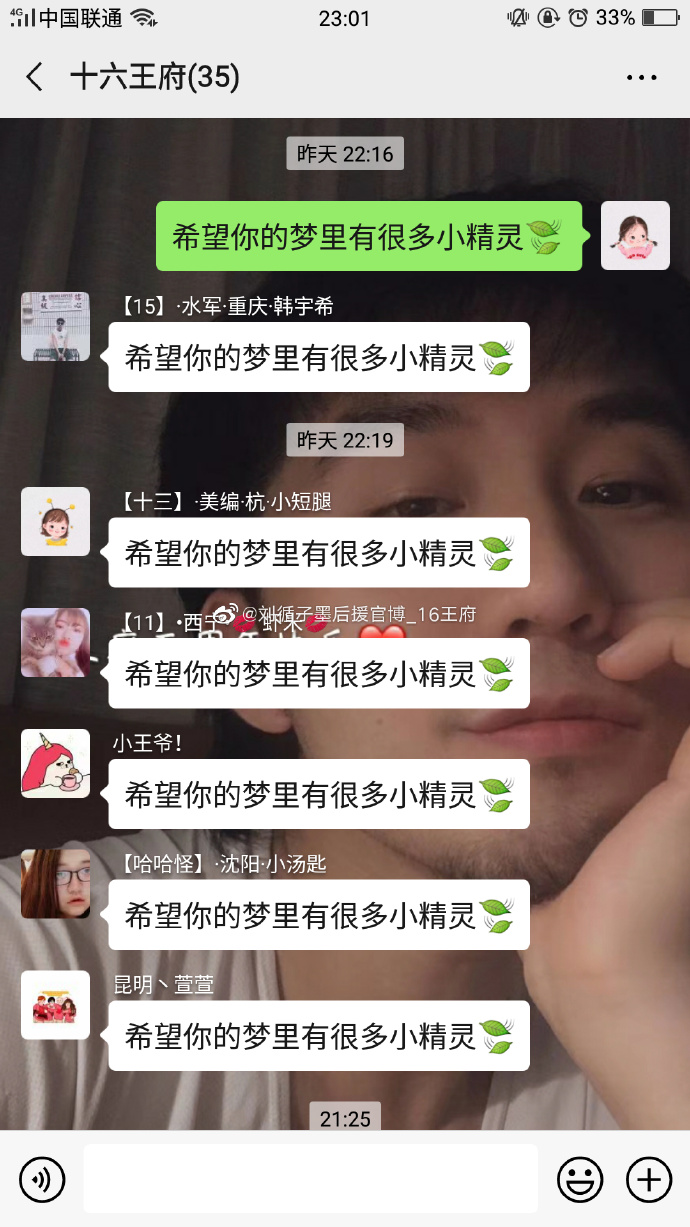Open 沈阳·小汤匙's profile picture
This screenshot has width=690, height=1227.
[x=55, y=884]
